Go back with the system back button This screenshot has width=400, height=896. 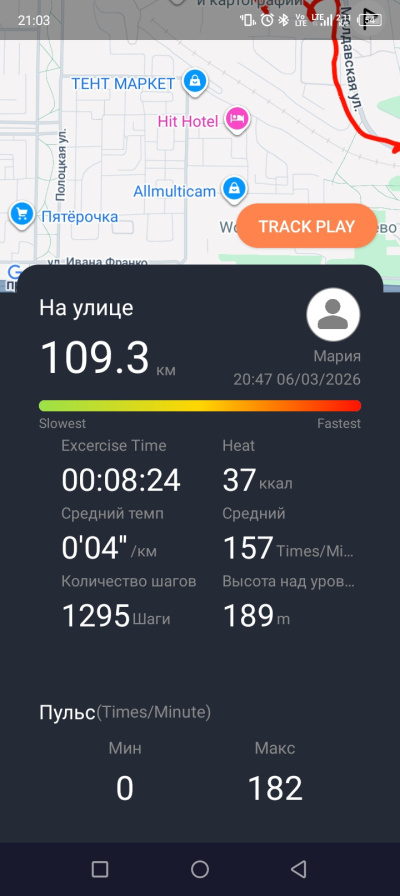[x=298, y=869]
